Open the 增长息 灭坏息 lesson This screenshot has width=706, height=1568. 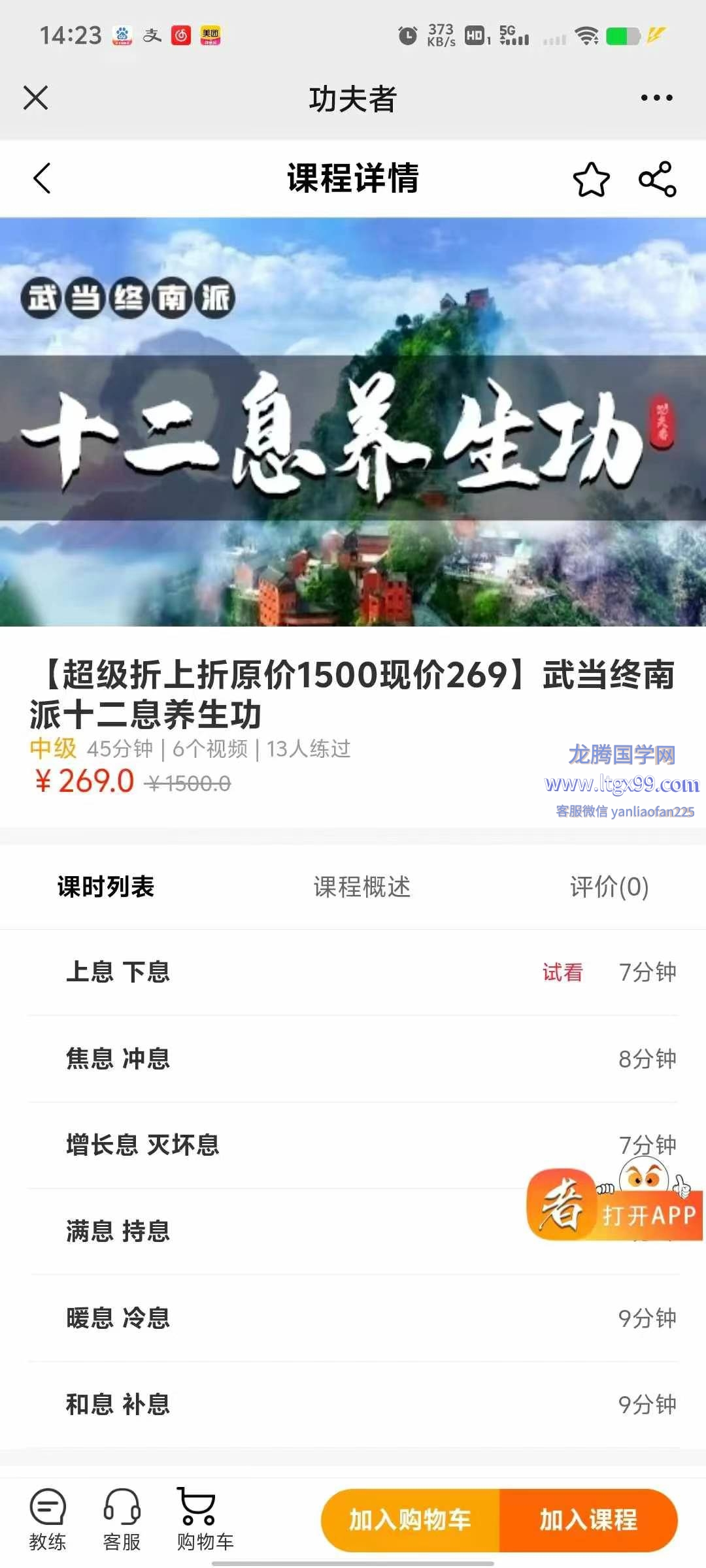tap(143, 1145)
